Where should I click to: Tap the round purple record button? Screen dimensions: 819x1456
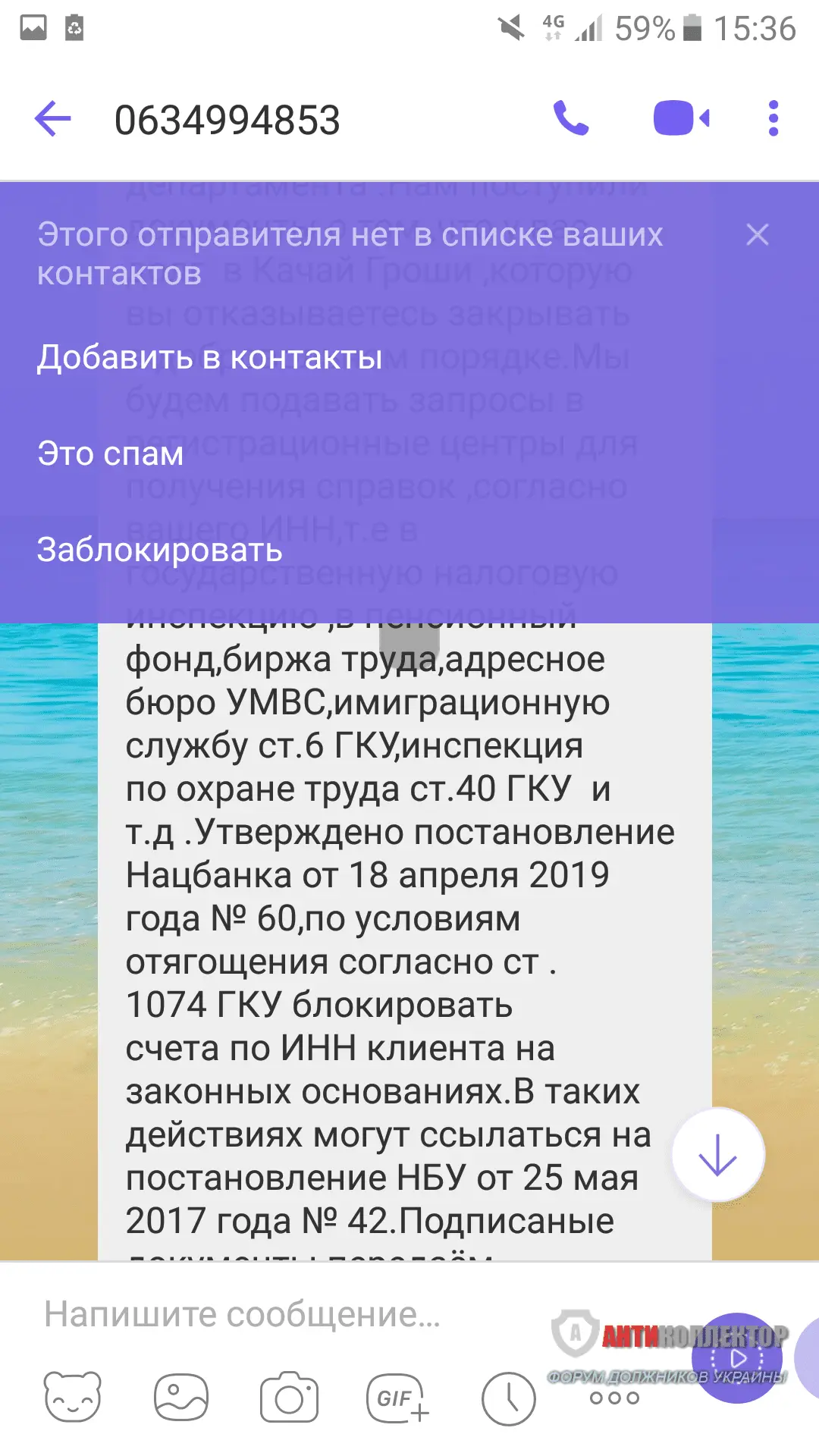click(737, 1357)
